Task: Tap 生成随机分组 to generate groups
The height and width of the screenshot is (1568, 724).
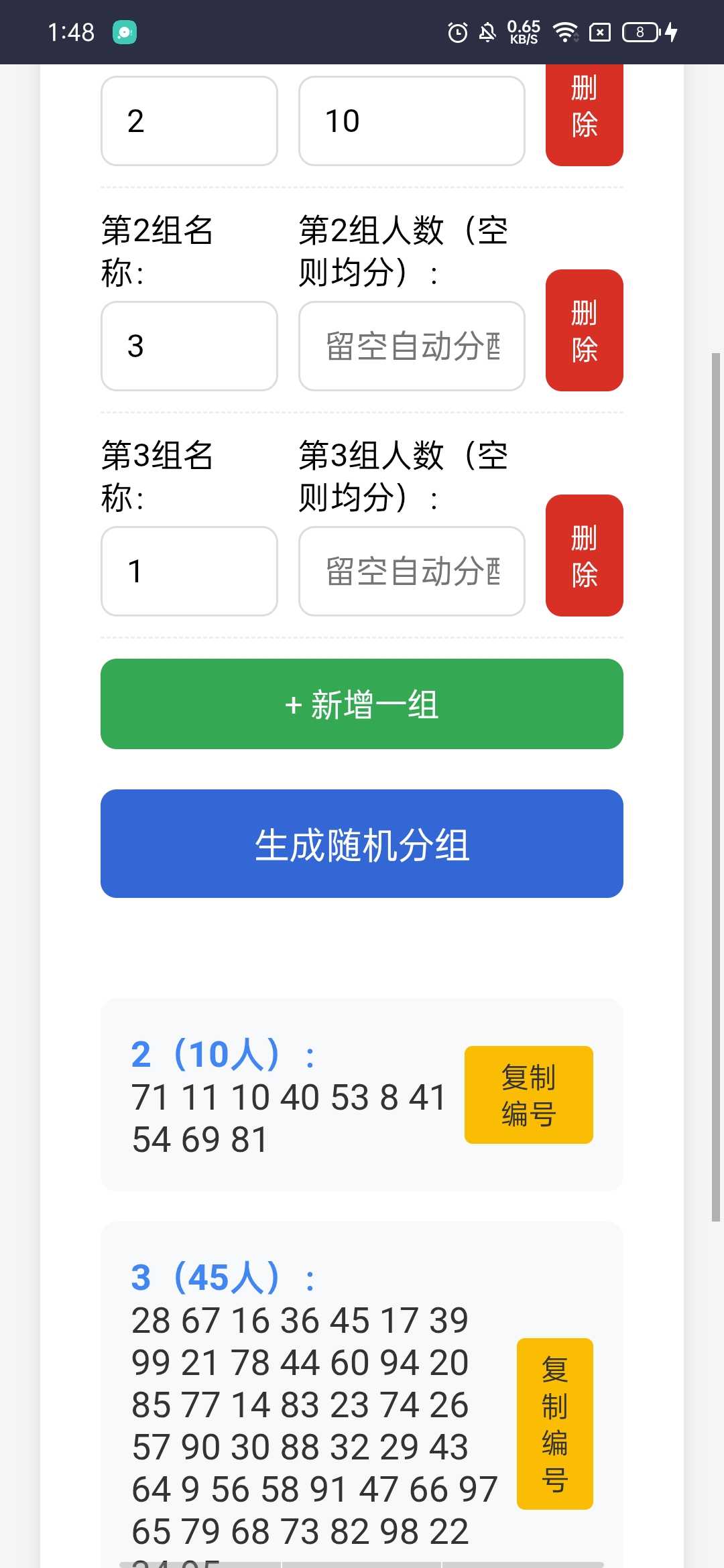Action: 362,844
